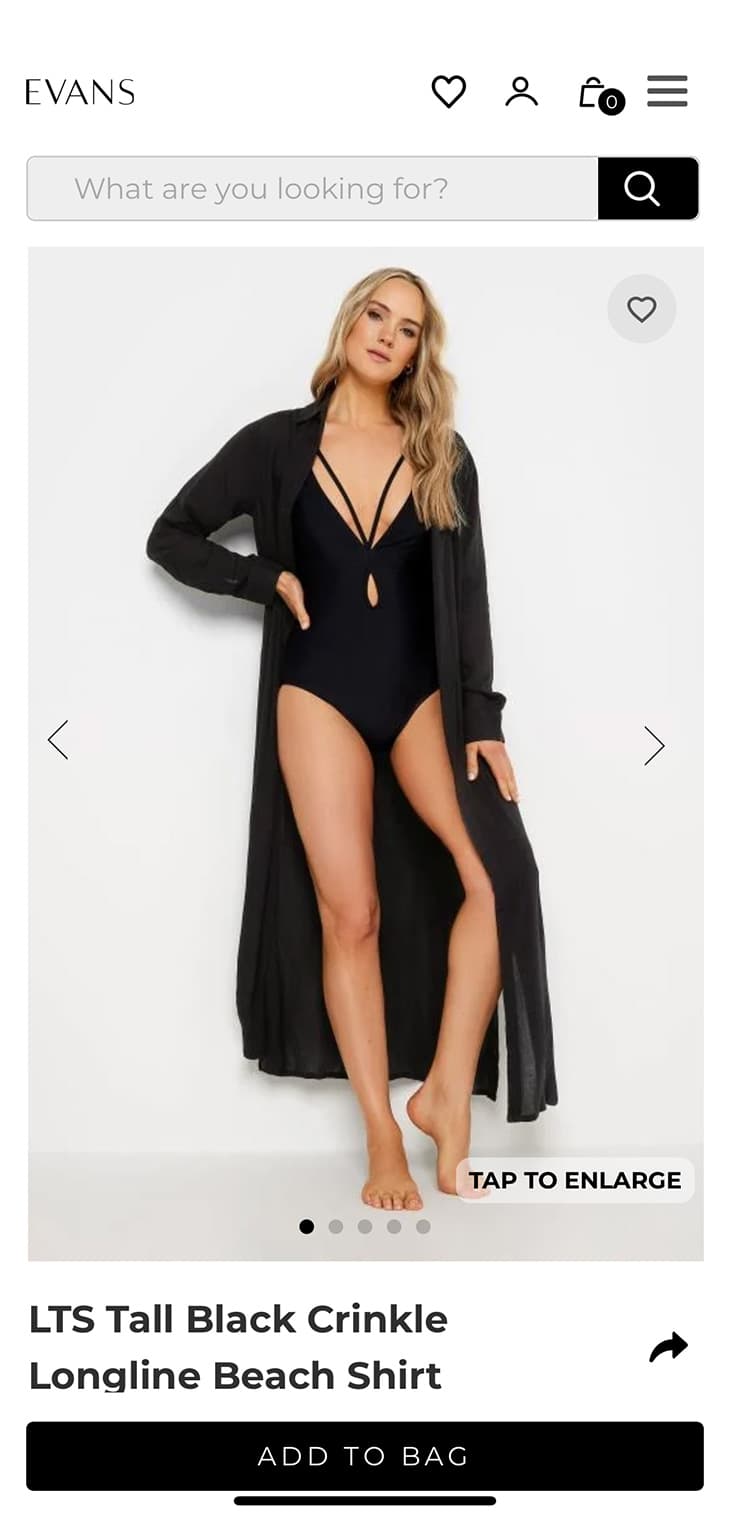This screenshot has height=1524, width=732.
Task: Go to the Evans home page logo
Action: tap(80, 93)
